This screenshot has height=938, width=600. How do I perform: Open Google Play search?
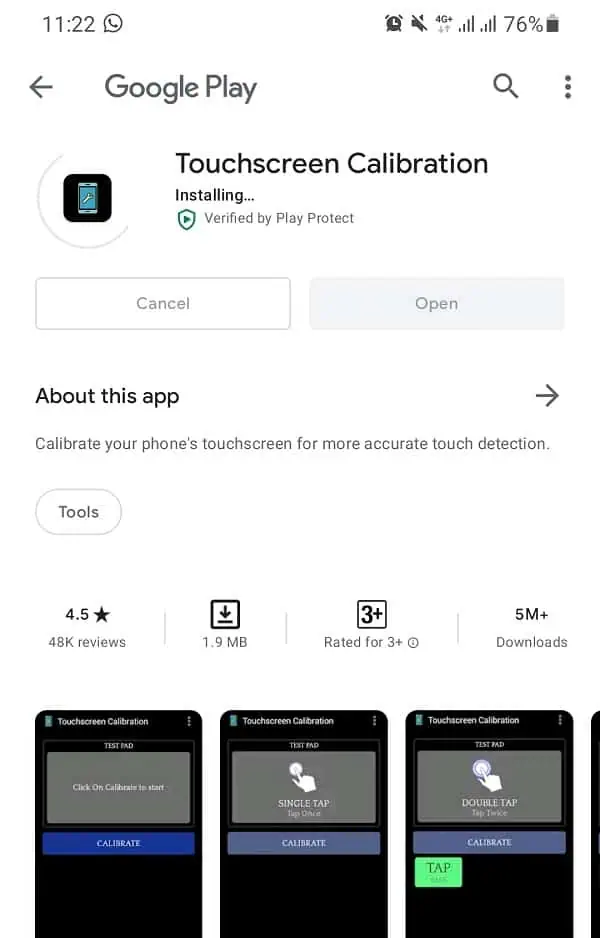tap(506, 87)
